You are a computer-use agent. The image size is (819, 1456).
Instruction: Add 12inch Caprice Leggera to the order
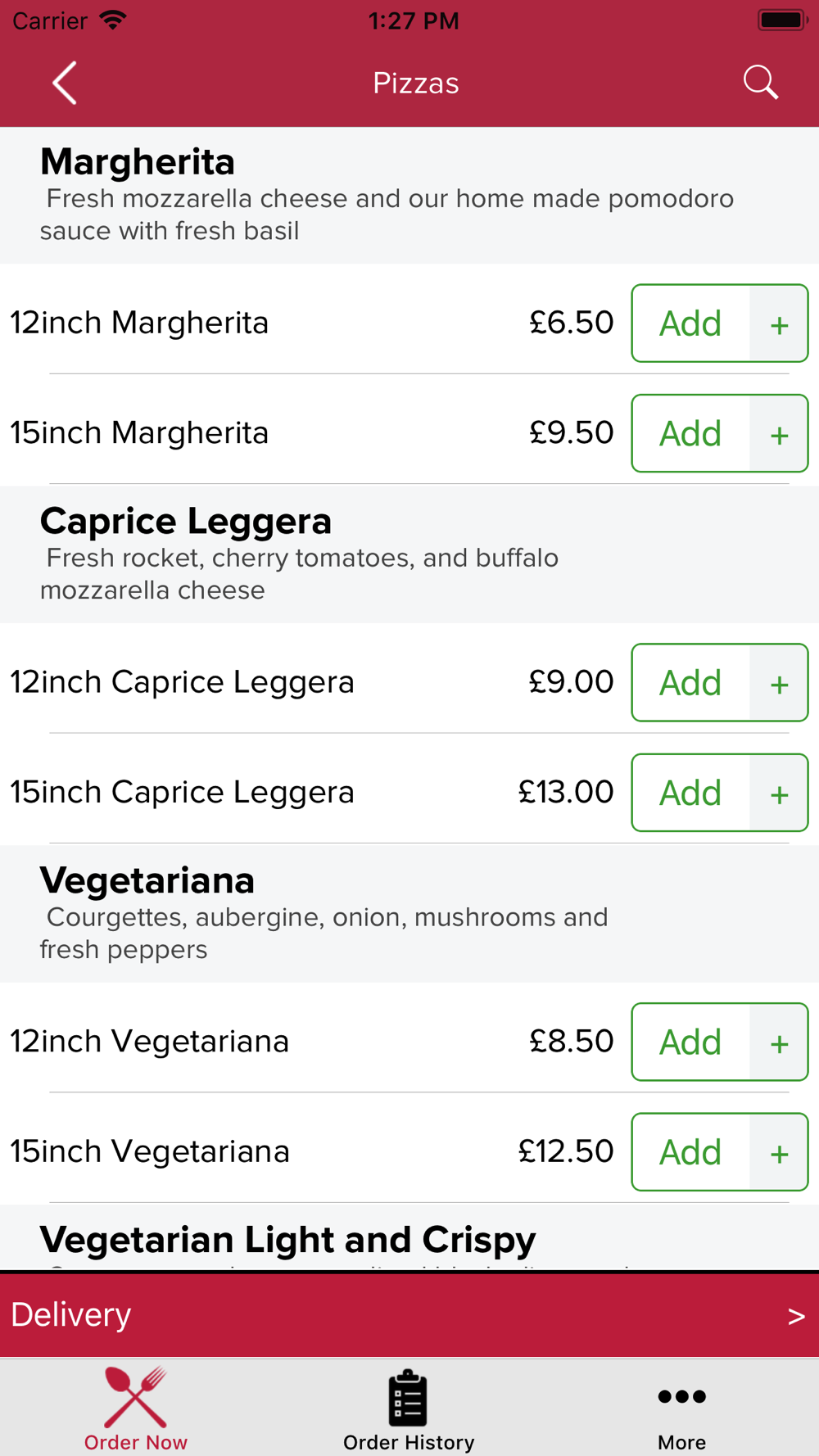690,682
